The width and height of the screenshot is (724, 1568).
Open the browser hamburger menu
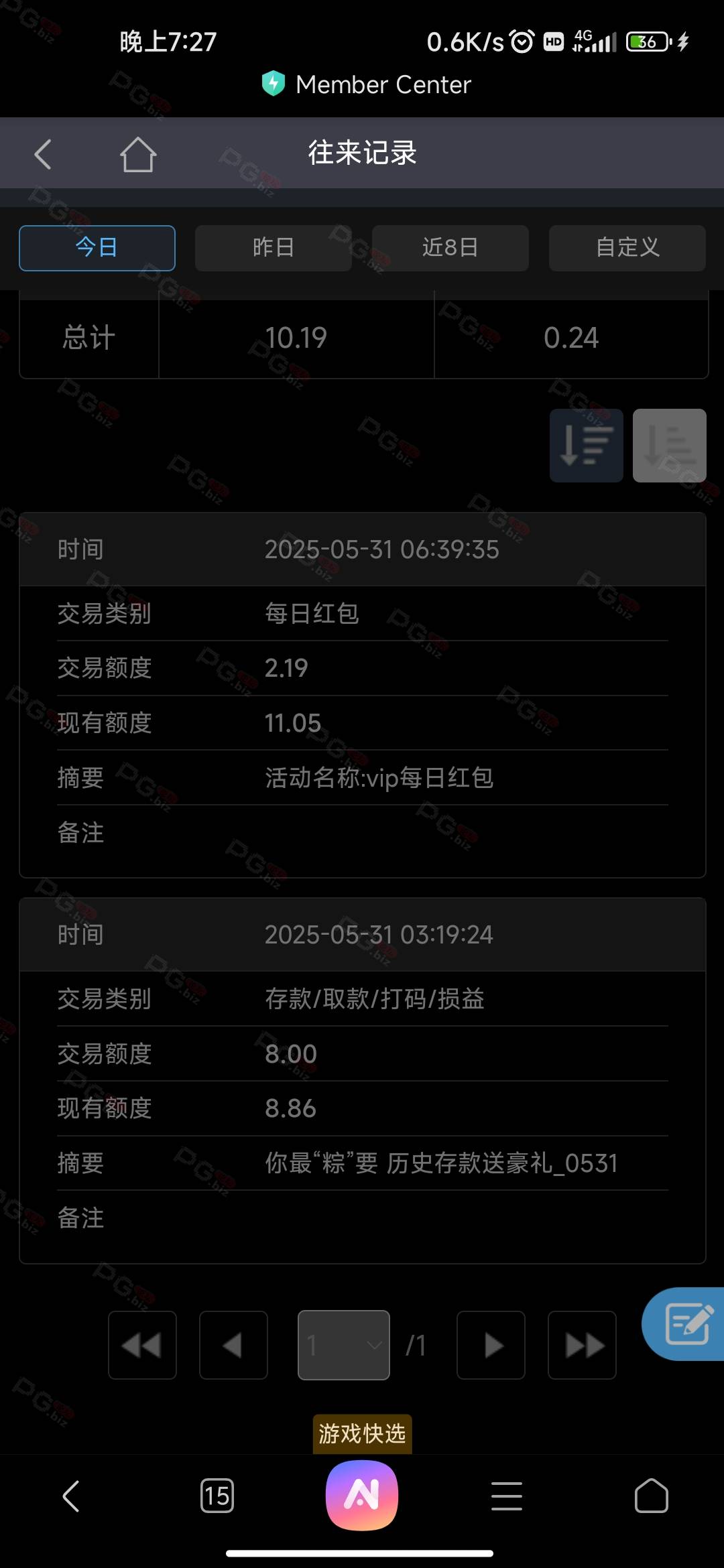[x=507, y=1496]
